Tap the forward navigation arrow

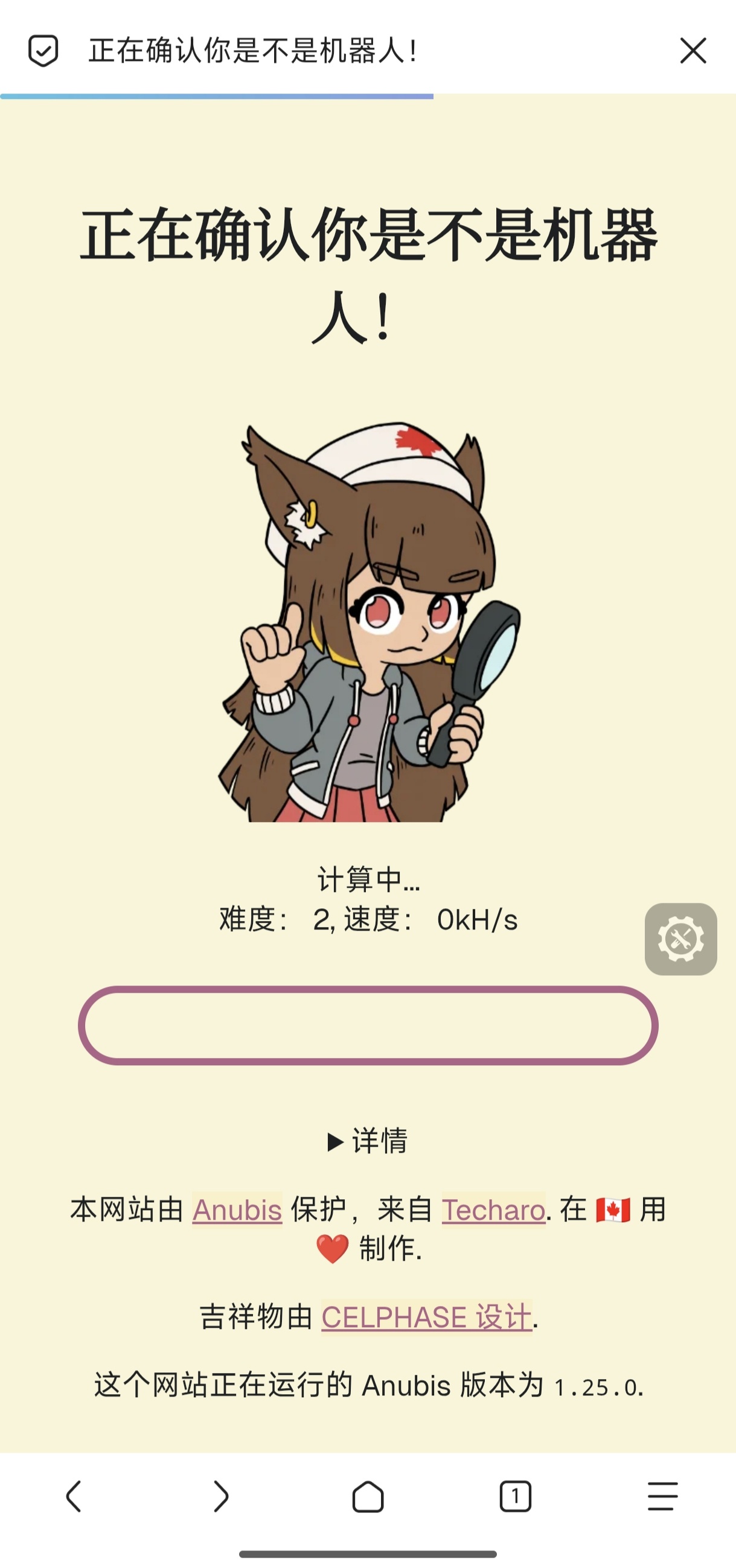tap(220, 1496)
